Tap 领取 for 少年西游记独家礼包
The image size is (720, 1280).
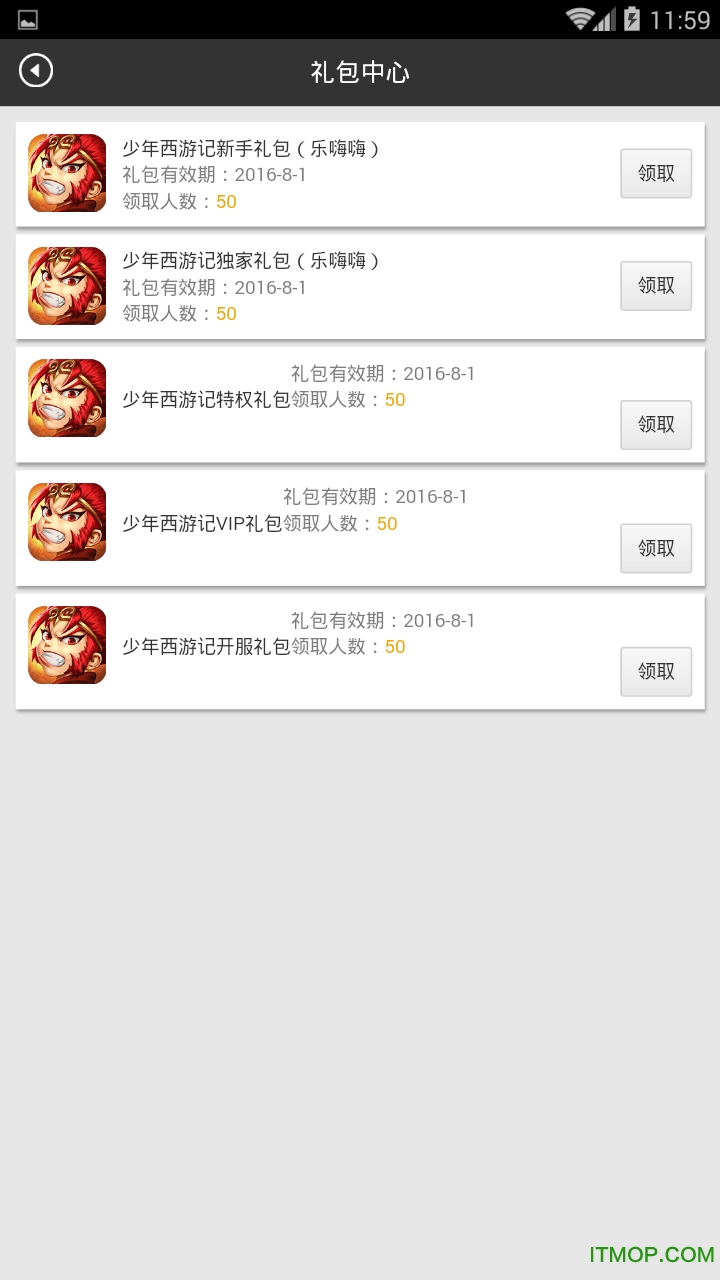click(x=656, y=286)
